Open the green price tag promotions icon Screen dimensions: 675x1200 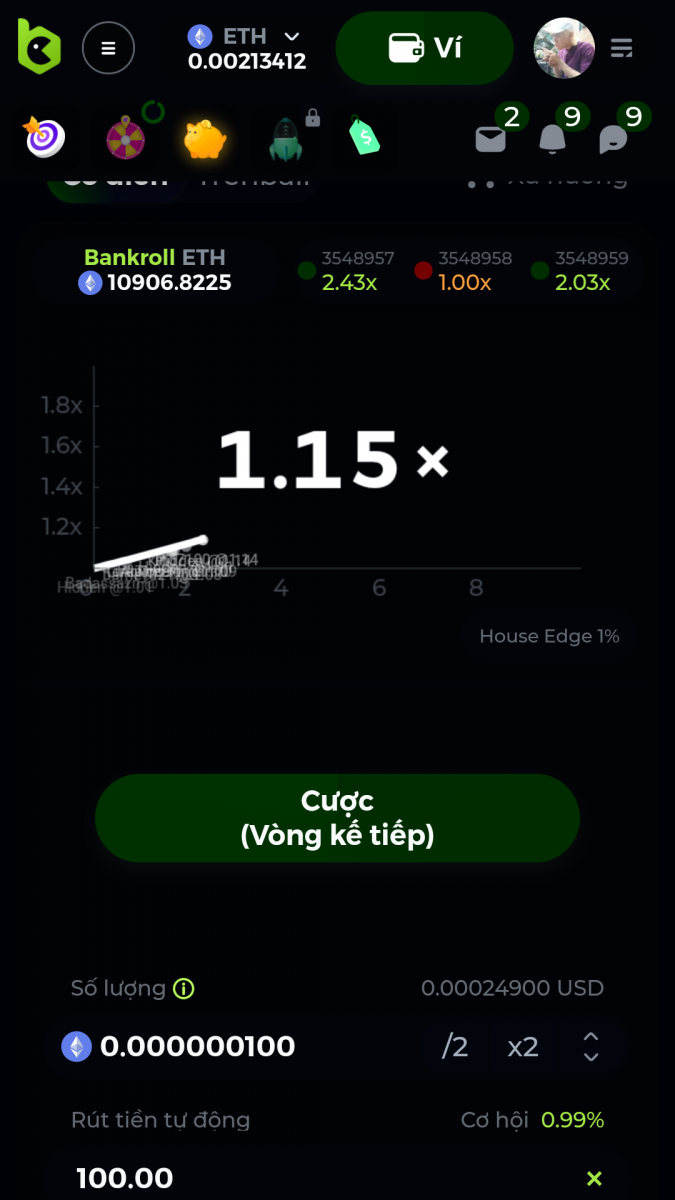(365, 137)
